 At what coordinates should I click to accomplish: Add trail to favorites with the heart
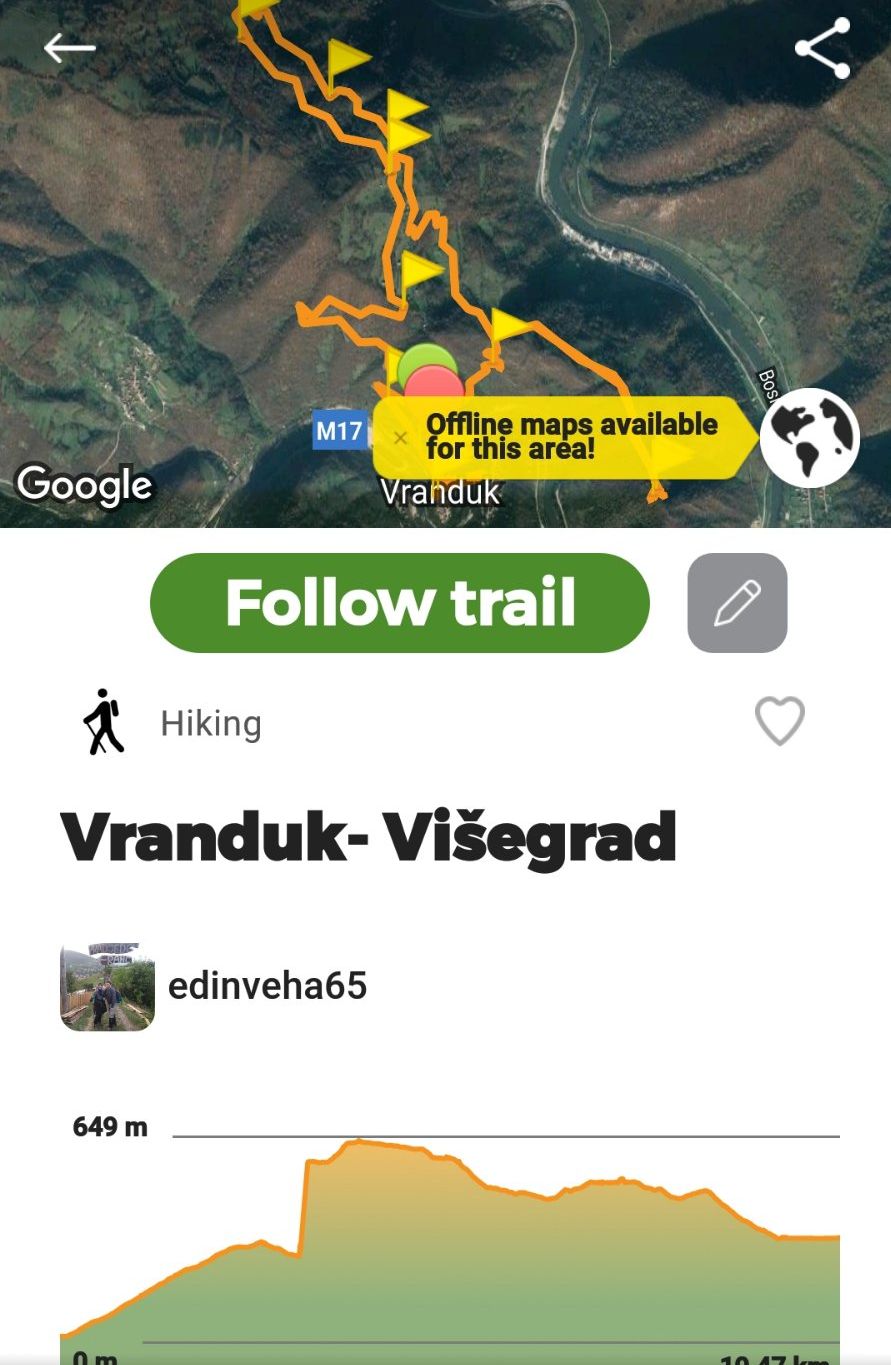pyautogui.click(x=779, y=721)
